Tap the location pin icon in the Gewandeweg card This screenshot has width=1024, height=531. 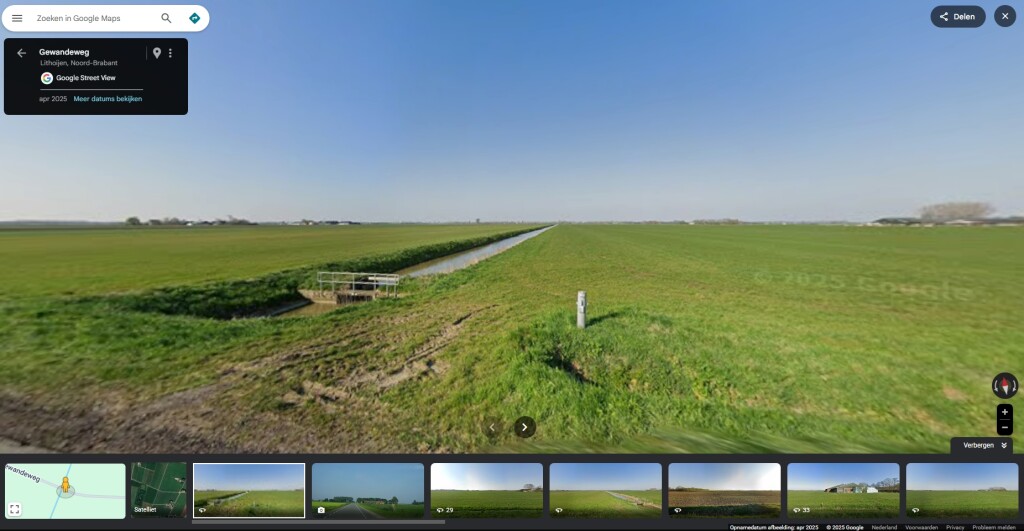[157, 53]
